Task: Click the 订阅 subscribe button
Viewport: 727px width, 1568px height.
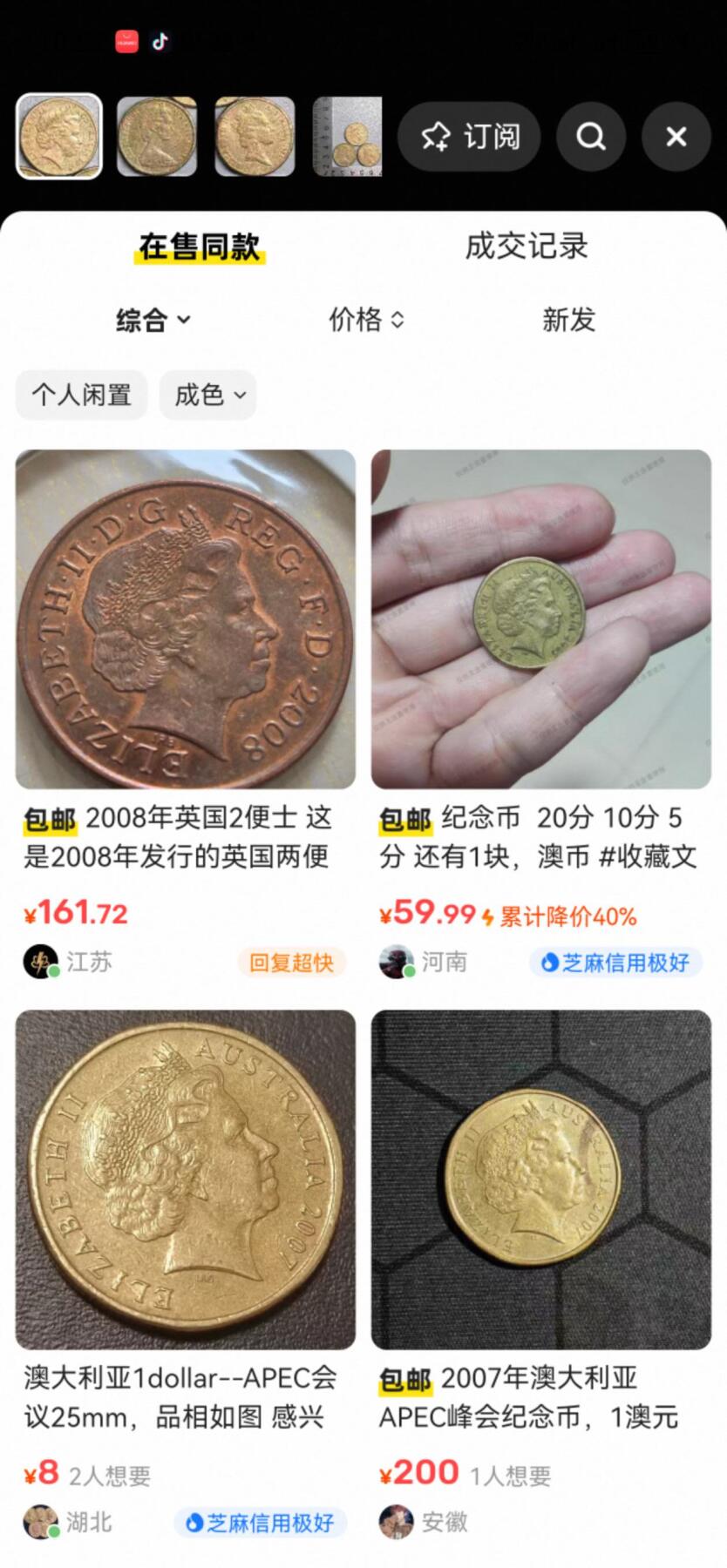Action: [469, 137]
